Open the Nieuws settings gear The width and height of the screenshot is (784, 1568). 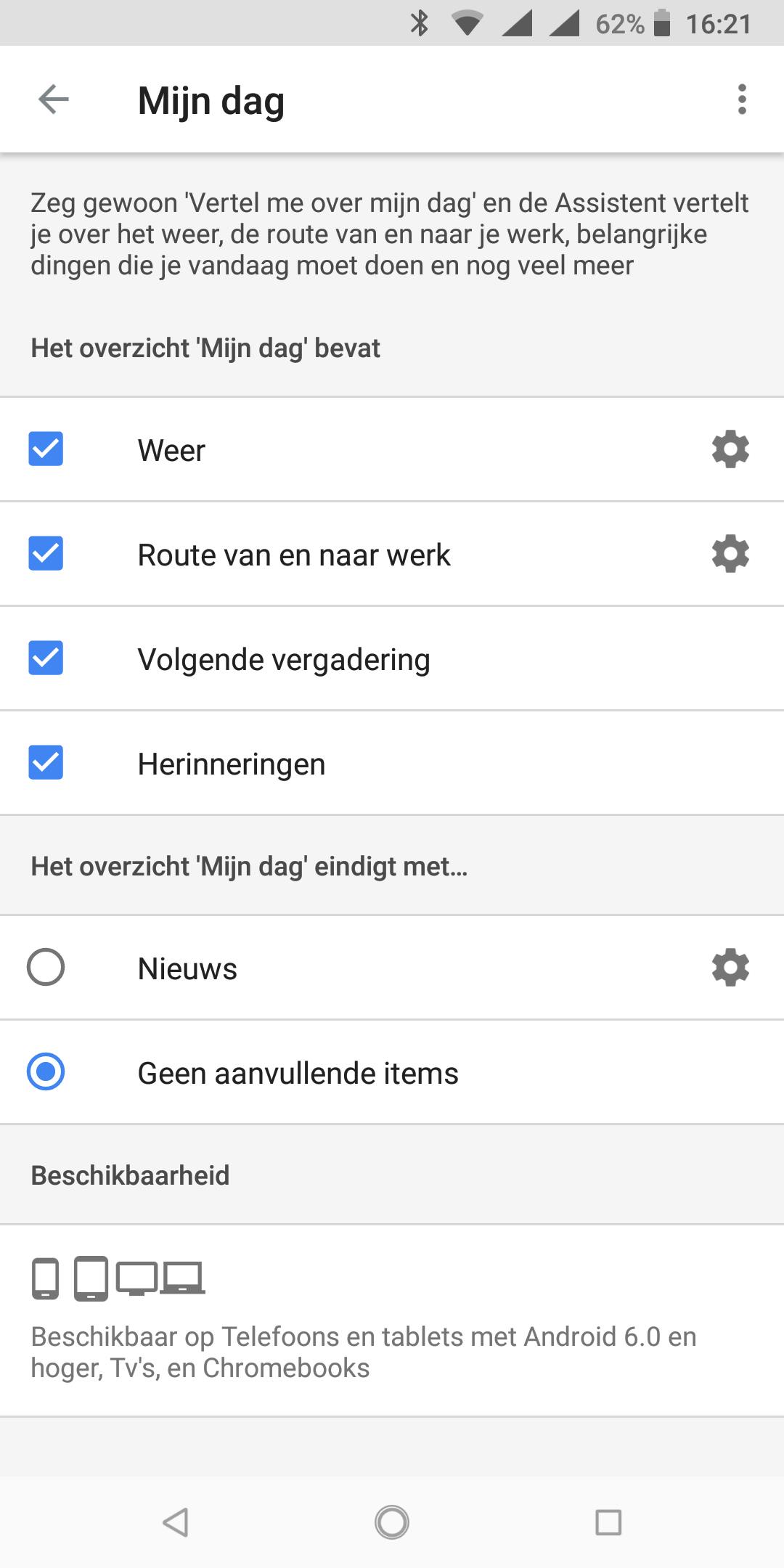(730, 968)
